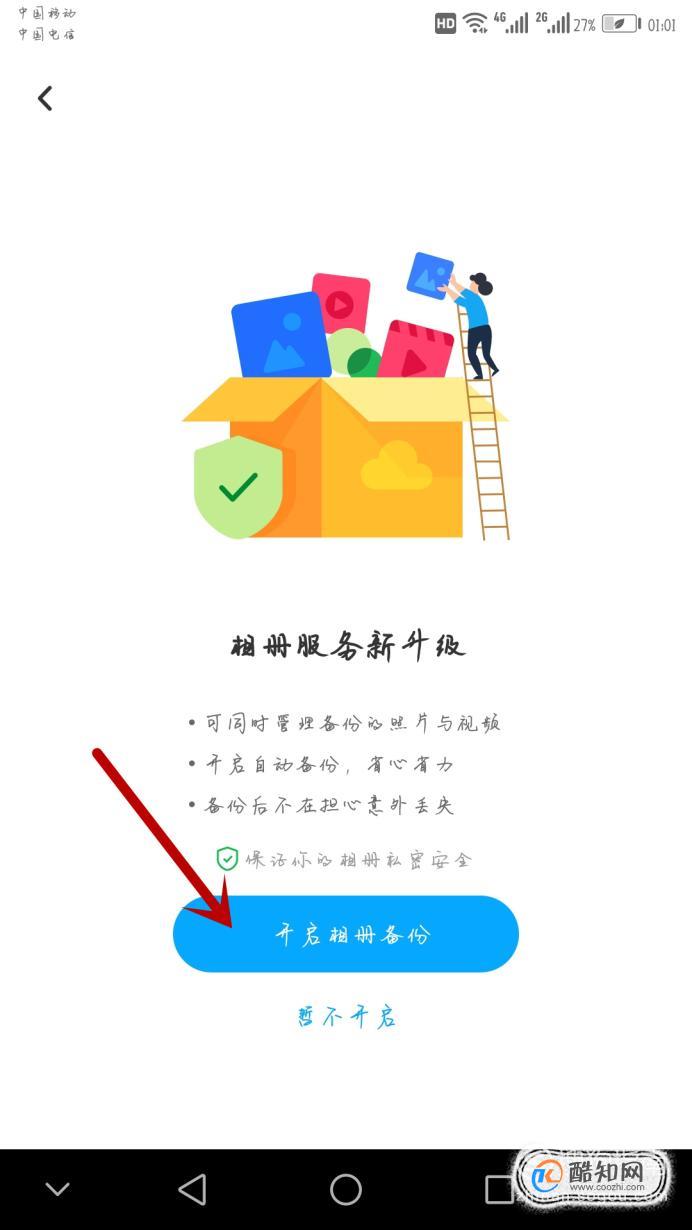
Task: Tap the 开启相册备份 button
Action: tap(346, 934)
